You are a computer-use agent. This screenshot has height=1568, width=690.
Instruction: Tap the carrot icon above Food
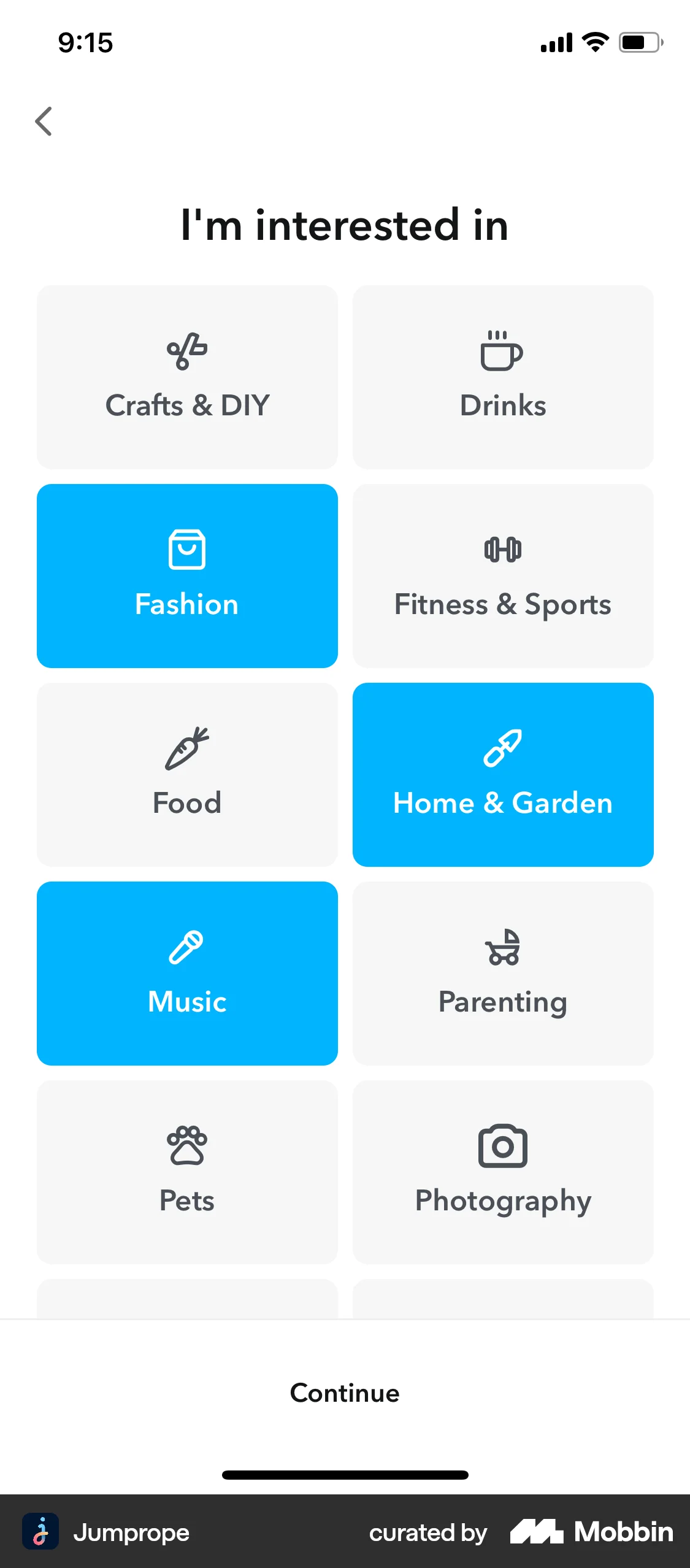click(185, 750)
